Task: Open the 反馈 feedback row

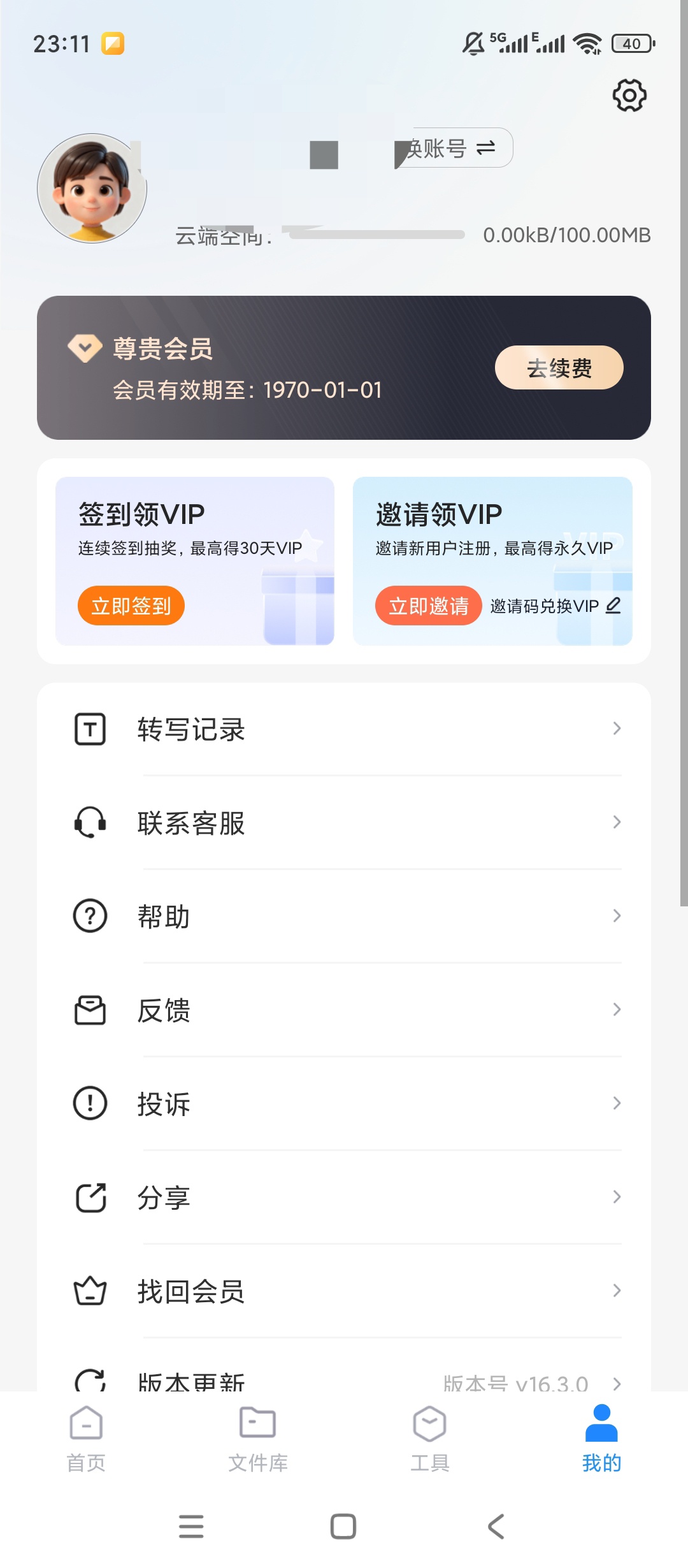Action: click(344, 1010)
